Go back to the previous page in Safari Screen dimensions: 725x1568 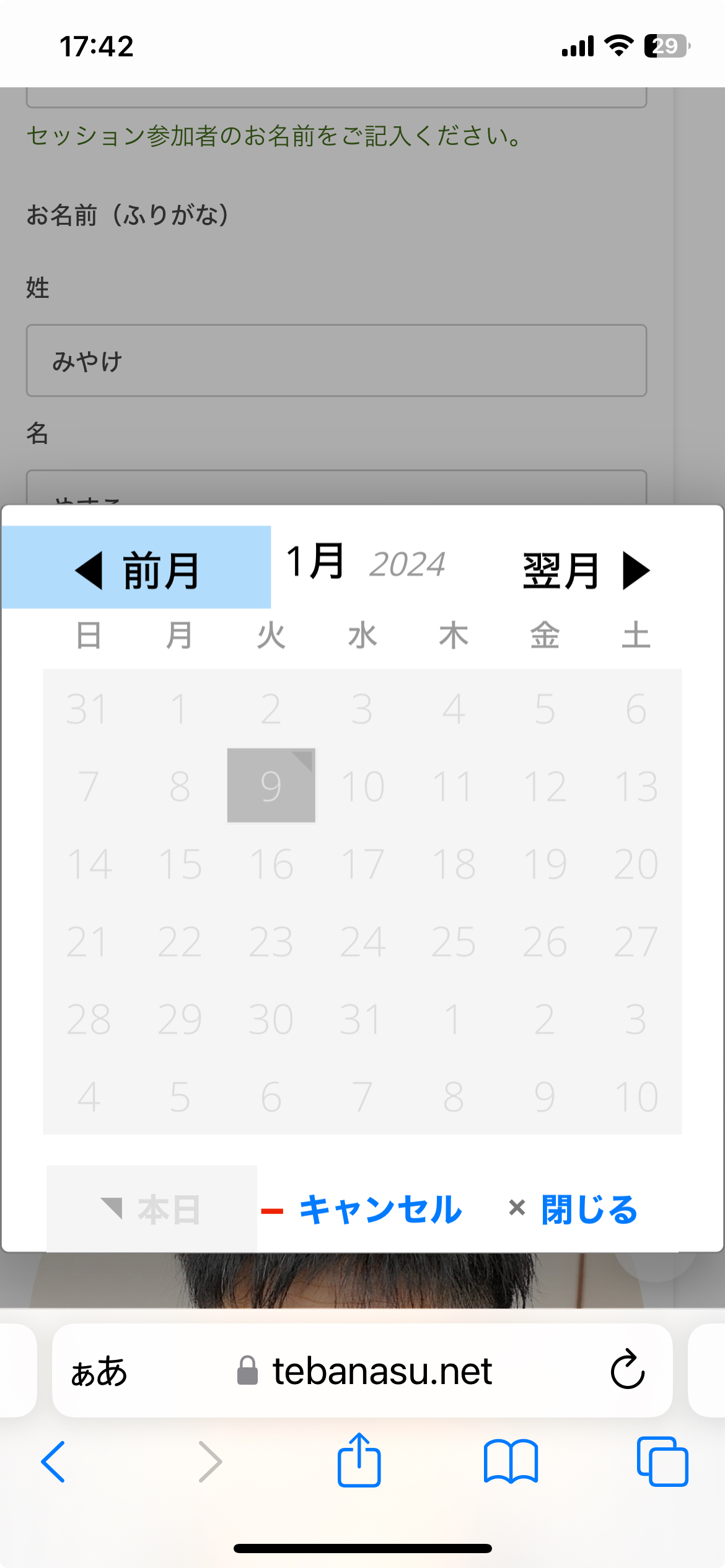pos(53,1461)
